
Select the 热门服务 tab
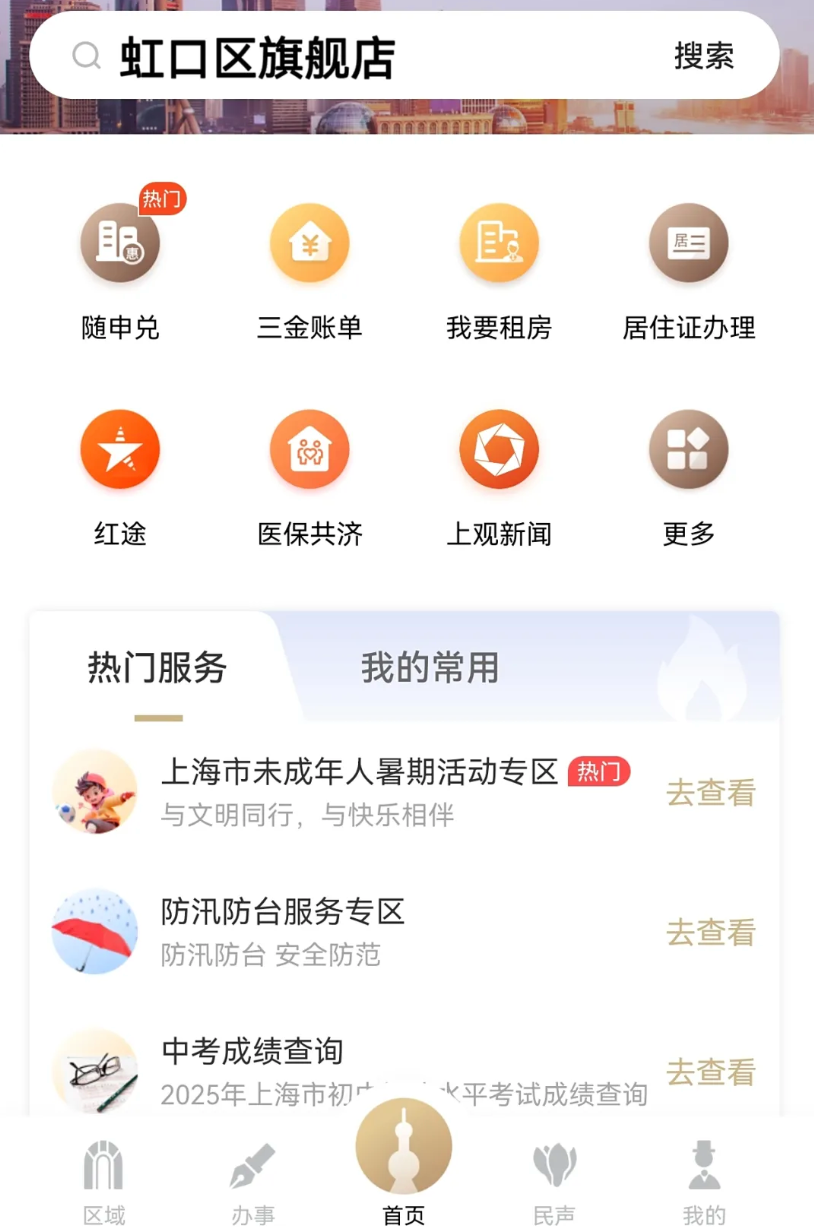[x=157, y=668]
